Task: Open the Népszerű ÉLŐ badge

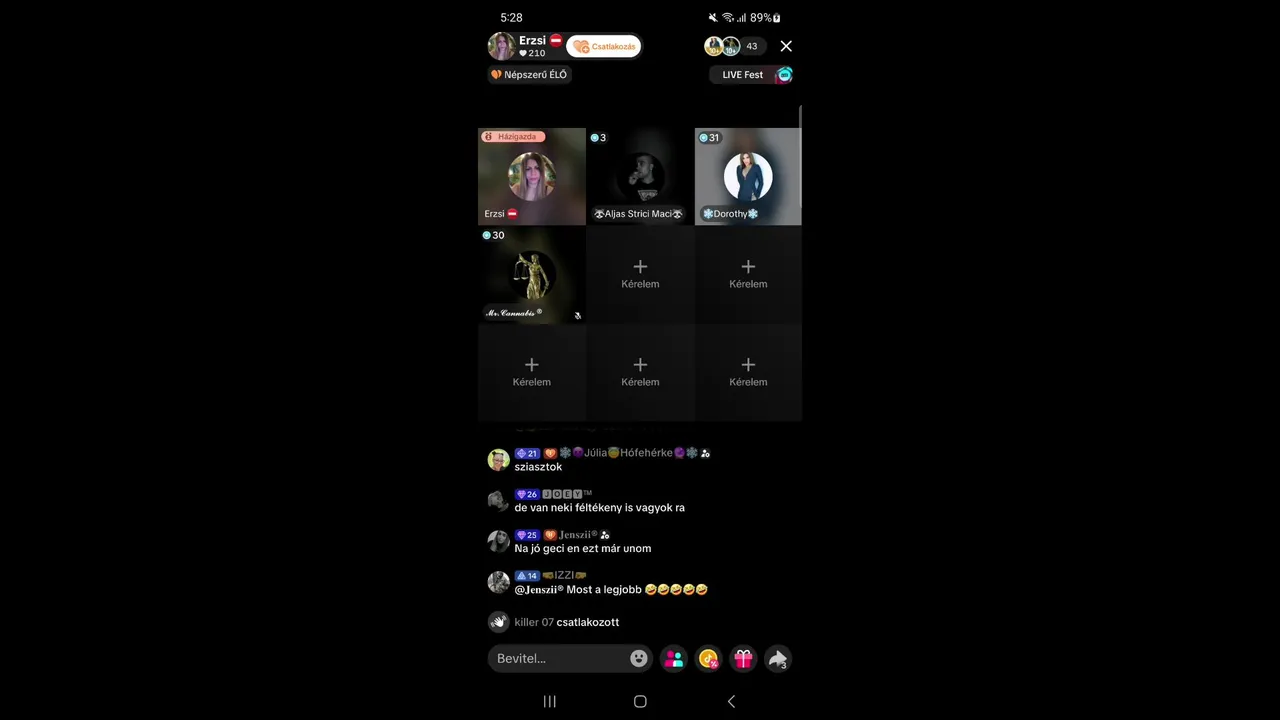Action: (x=529, y=75)
